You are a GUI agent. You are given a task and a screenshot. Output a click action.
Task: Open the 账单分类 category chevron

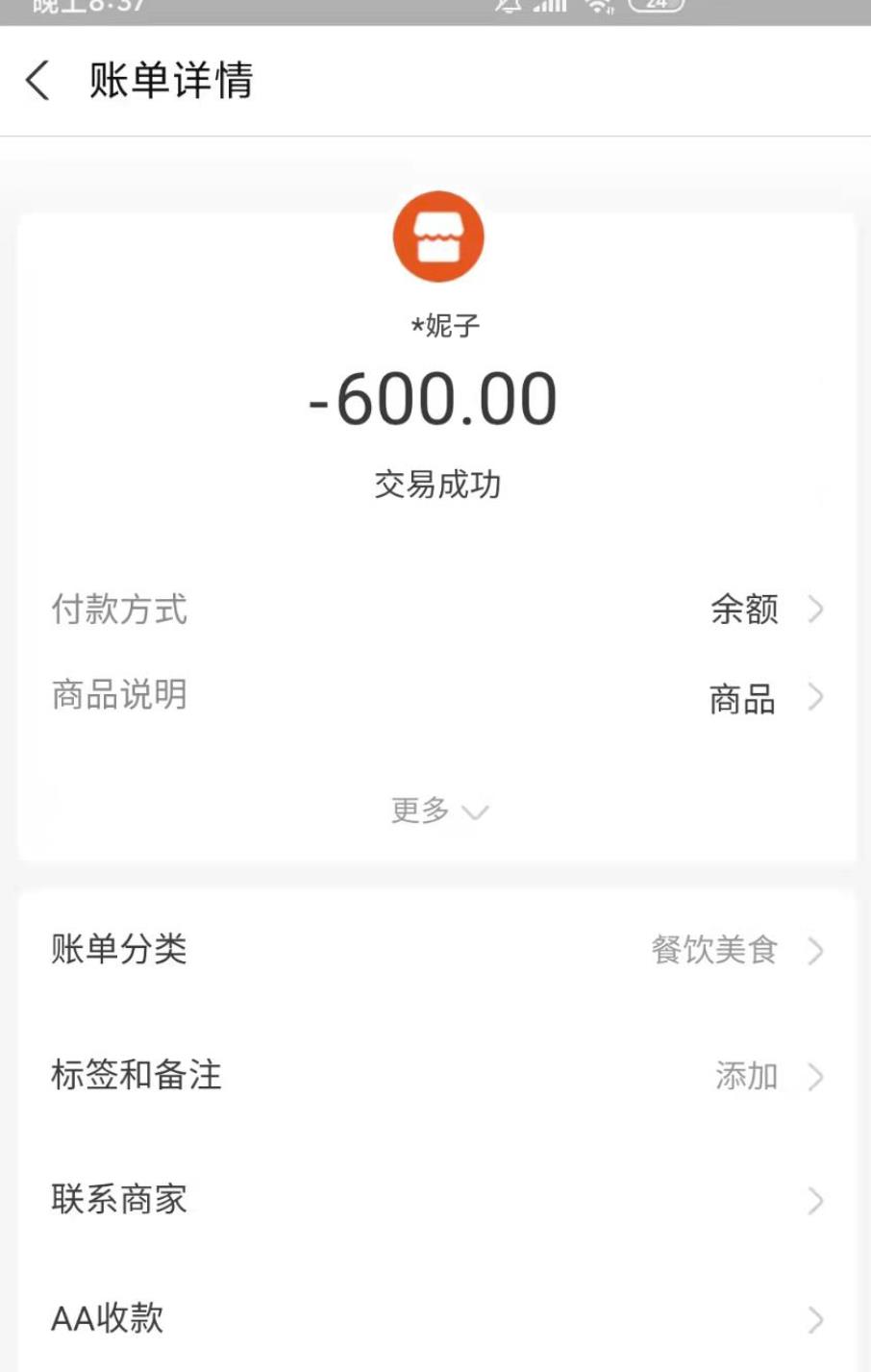pos(816,950)
